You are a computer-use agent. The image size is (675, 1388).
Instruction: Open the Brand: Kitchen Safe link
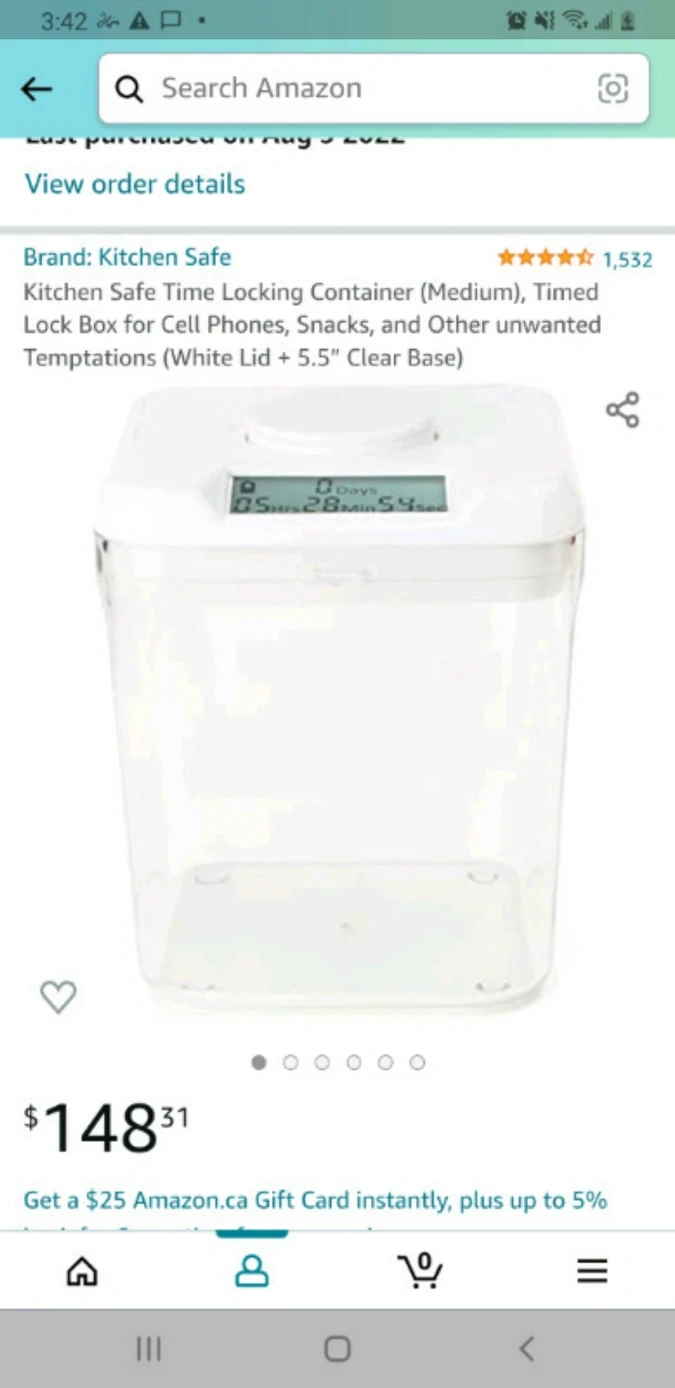click(x=127, y=257)
